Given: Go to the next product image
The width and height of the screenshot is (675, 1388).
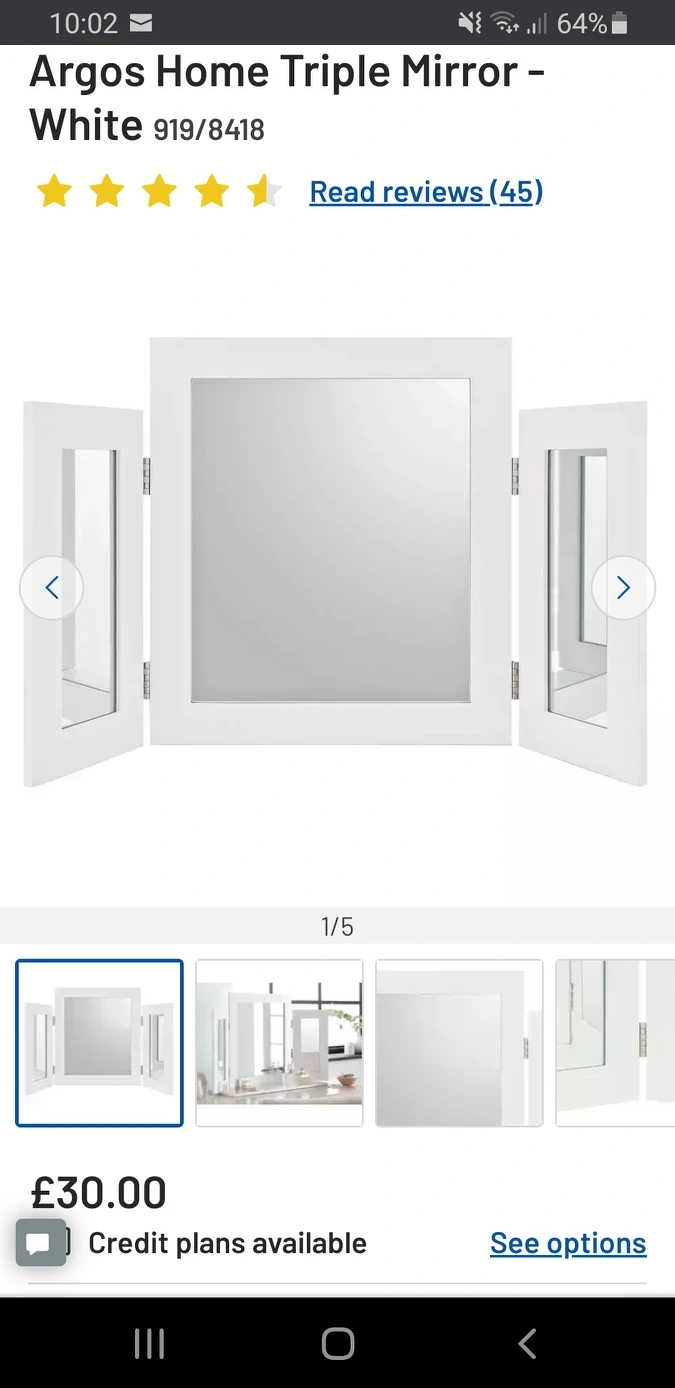Looking at the screenshot, I should point(623,588).
